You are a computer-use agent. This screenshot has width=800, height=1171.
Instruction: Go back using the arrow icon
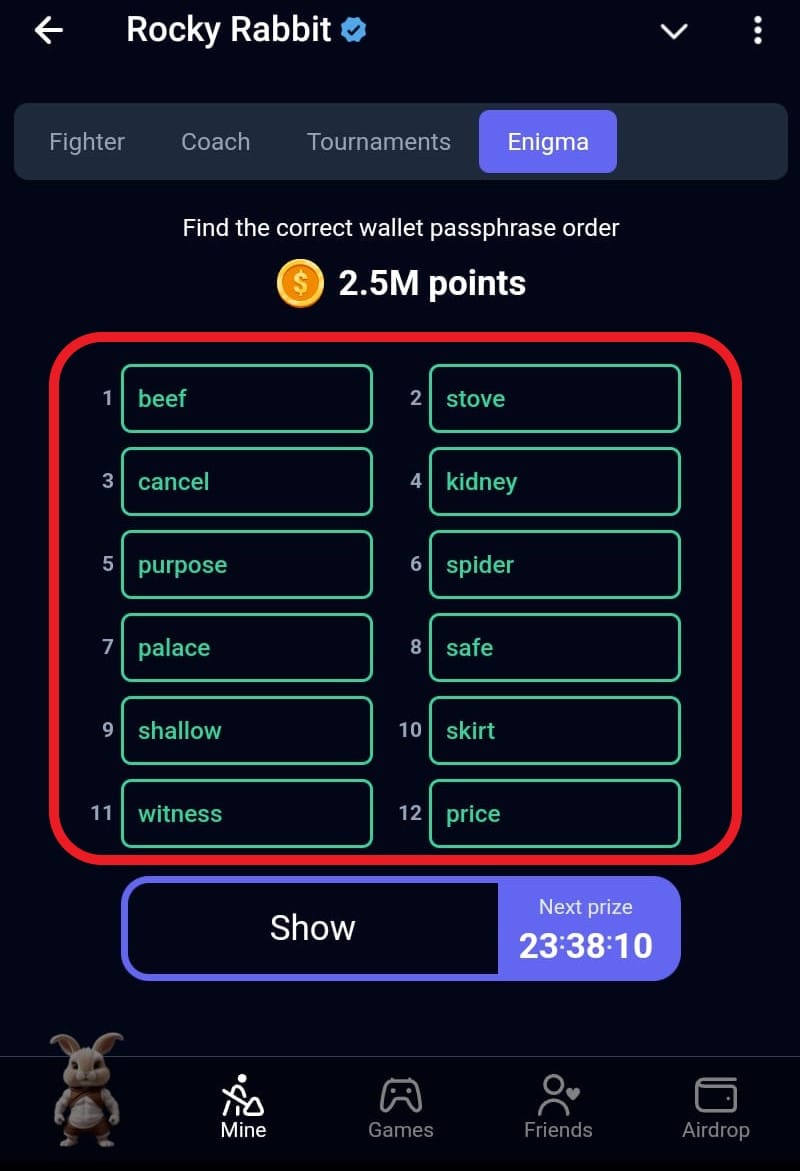coord(48,31)
